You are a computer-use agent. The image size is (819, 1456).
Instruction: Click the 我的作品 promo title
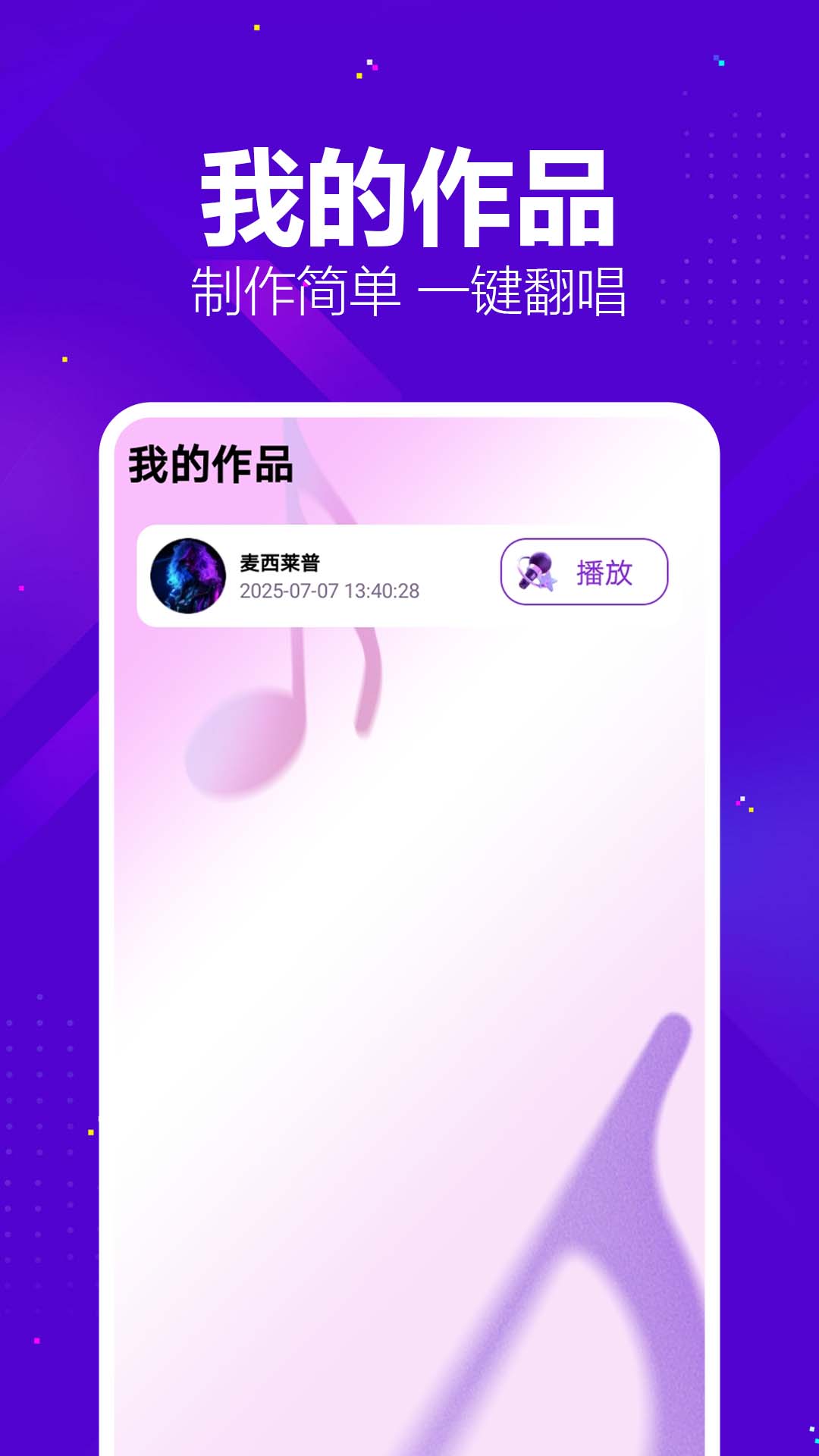(409, 199)
